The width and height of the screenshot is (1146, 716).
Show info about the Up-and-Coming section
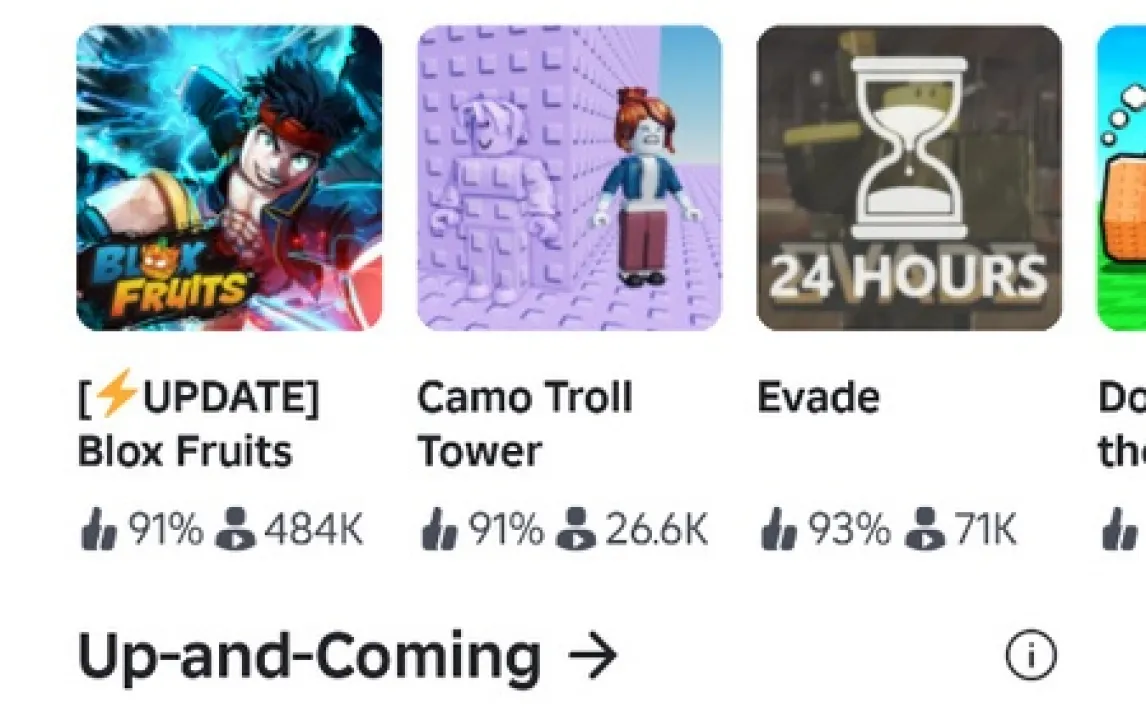[x=1030, y=657]
